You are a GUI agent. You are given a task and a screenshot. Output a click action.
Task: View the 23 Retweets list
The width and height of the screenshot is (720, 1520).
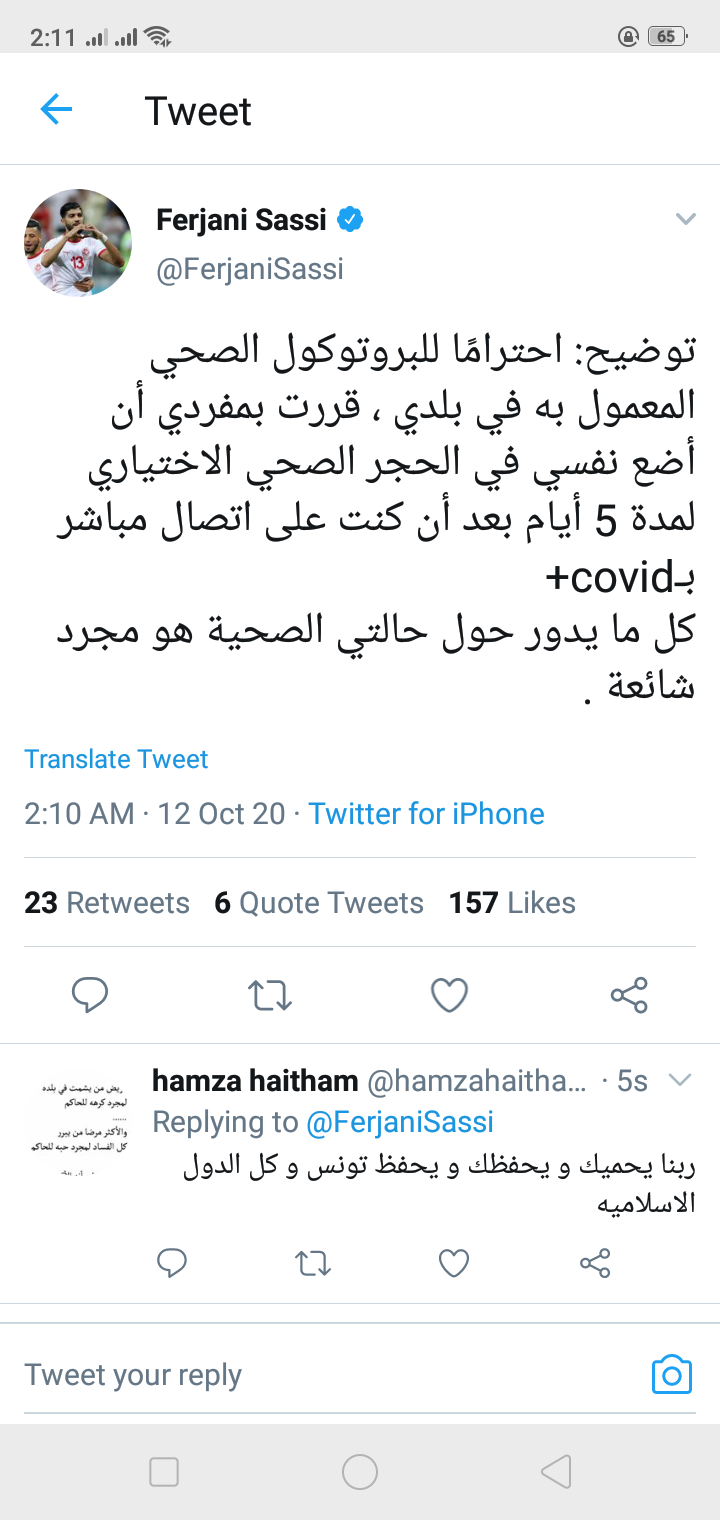[107, 903]
